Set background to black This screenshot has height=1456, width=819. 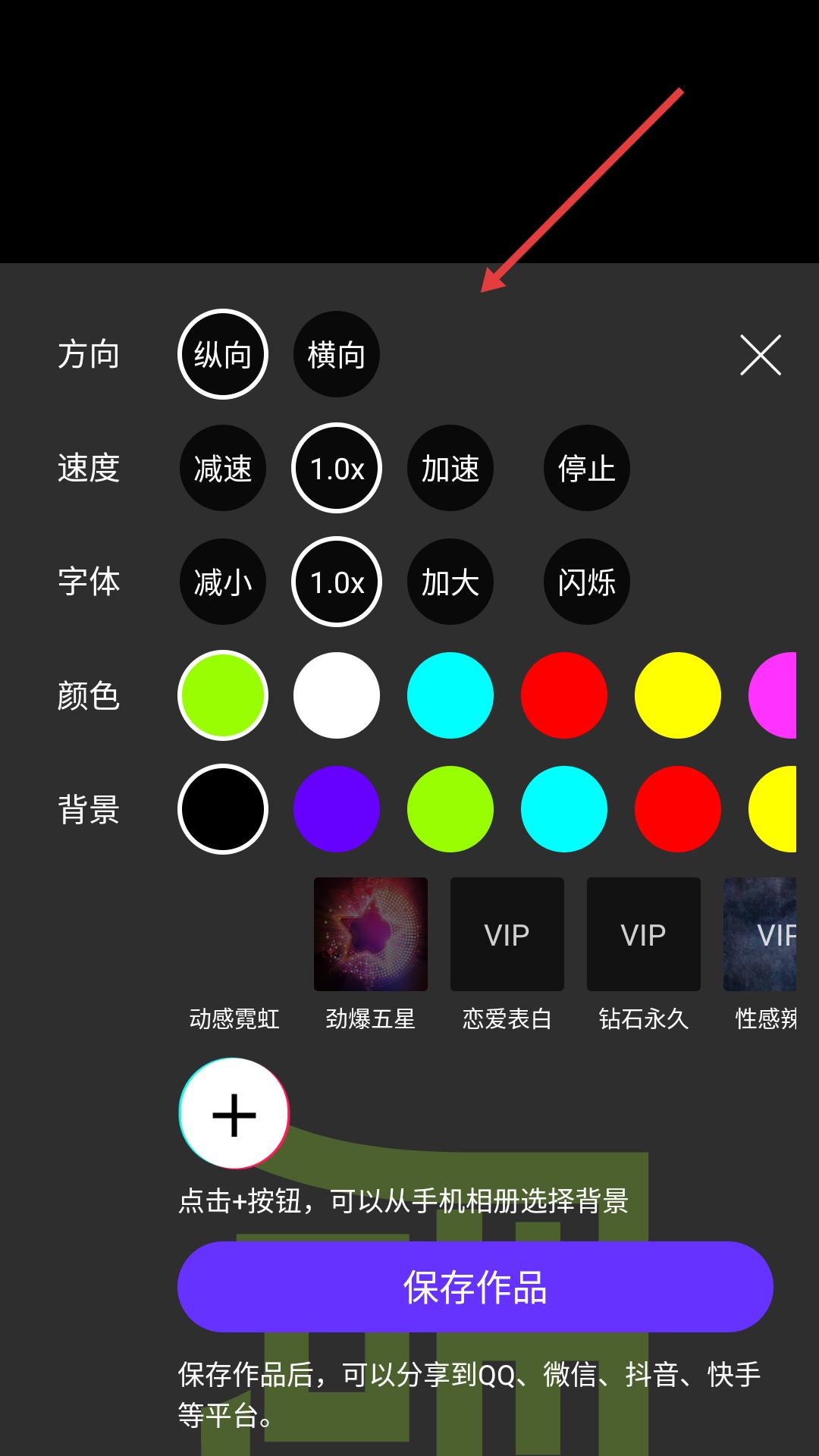tap(223, 809)
